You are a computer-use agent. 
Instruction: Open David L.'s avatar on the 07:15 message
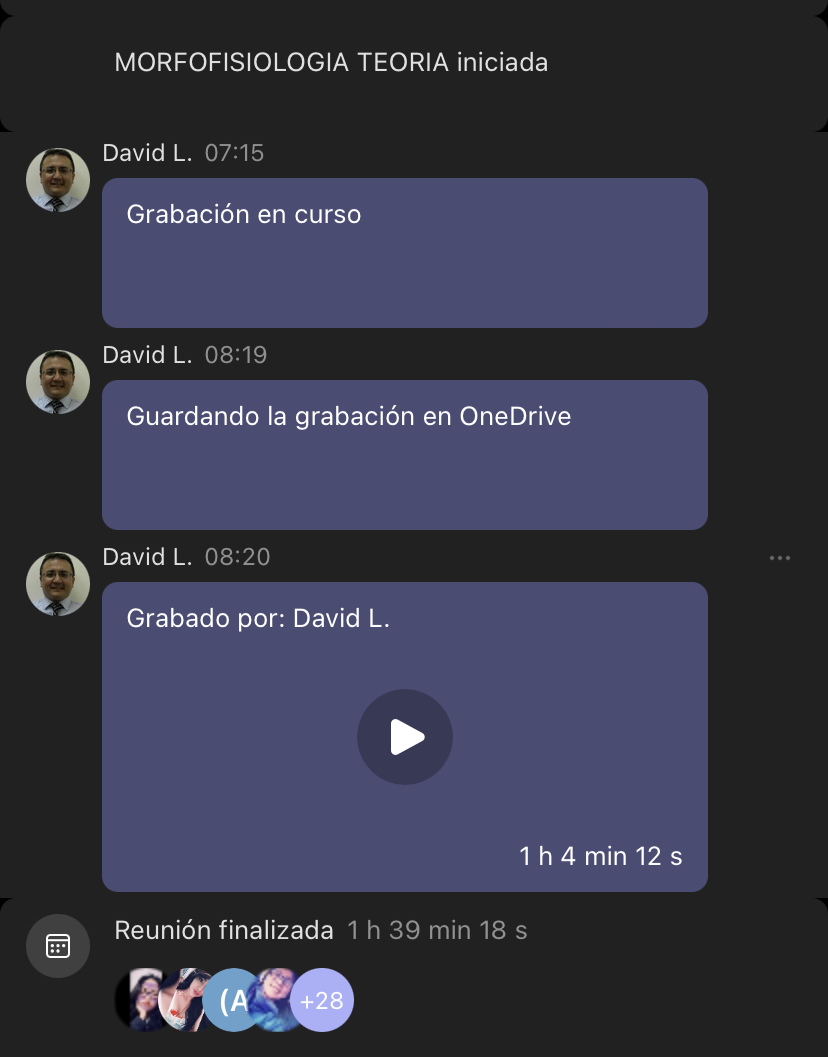click(x=58, y=181)
